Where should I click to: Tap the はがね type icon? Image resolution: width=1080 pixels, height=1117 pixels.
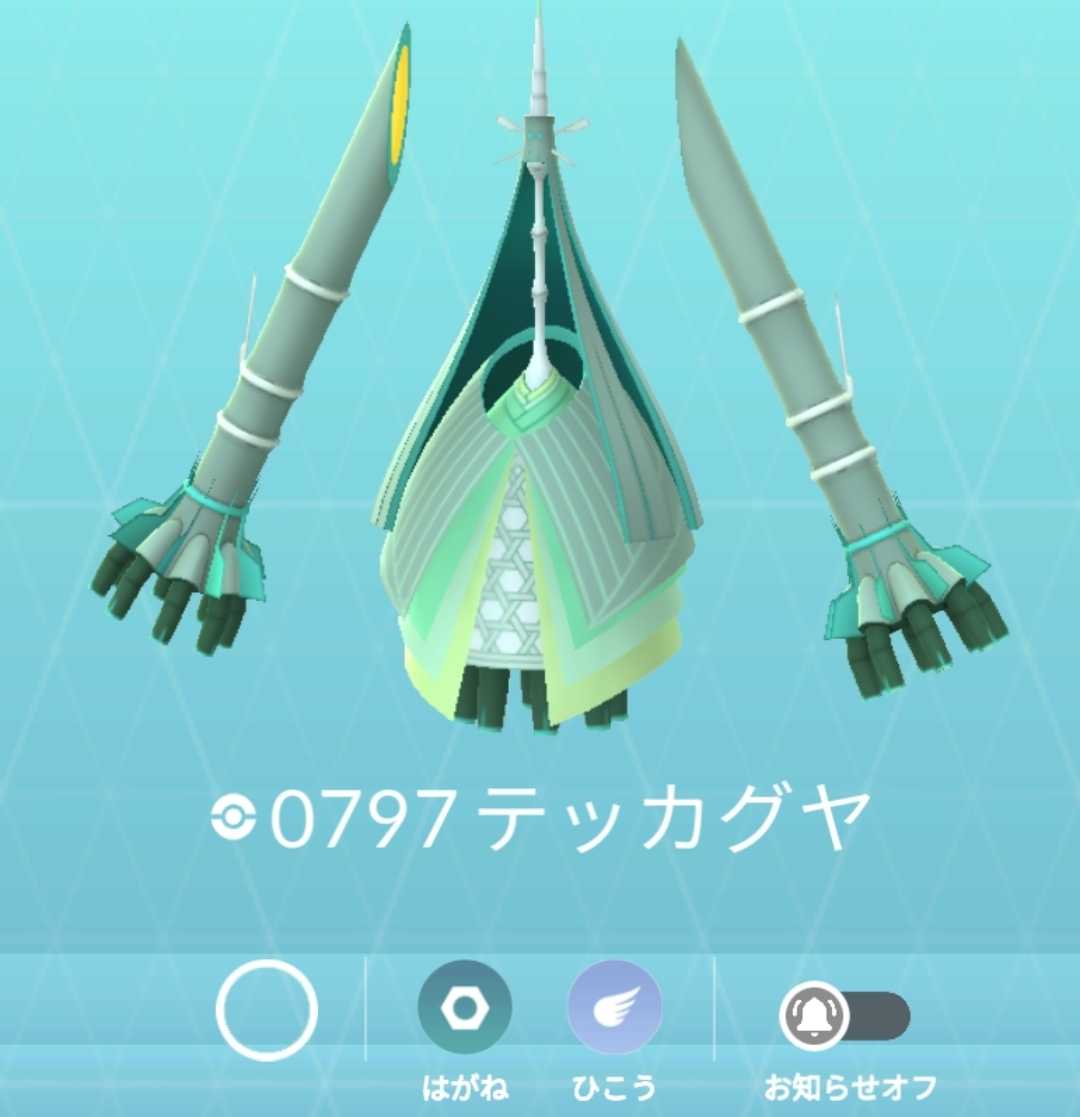coord(464,1008)
